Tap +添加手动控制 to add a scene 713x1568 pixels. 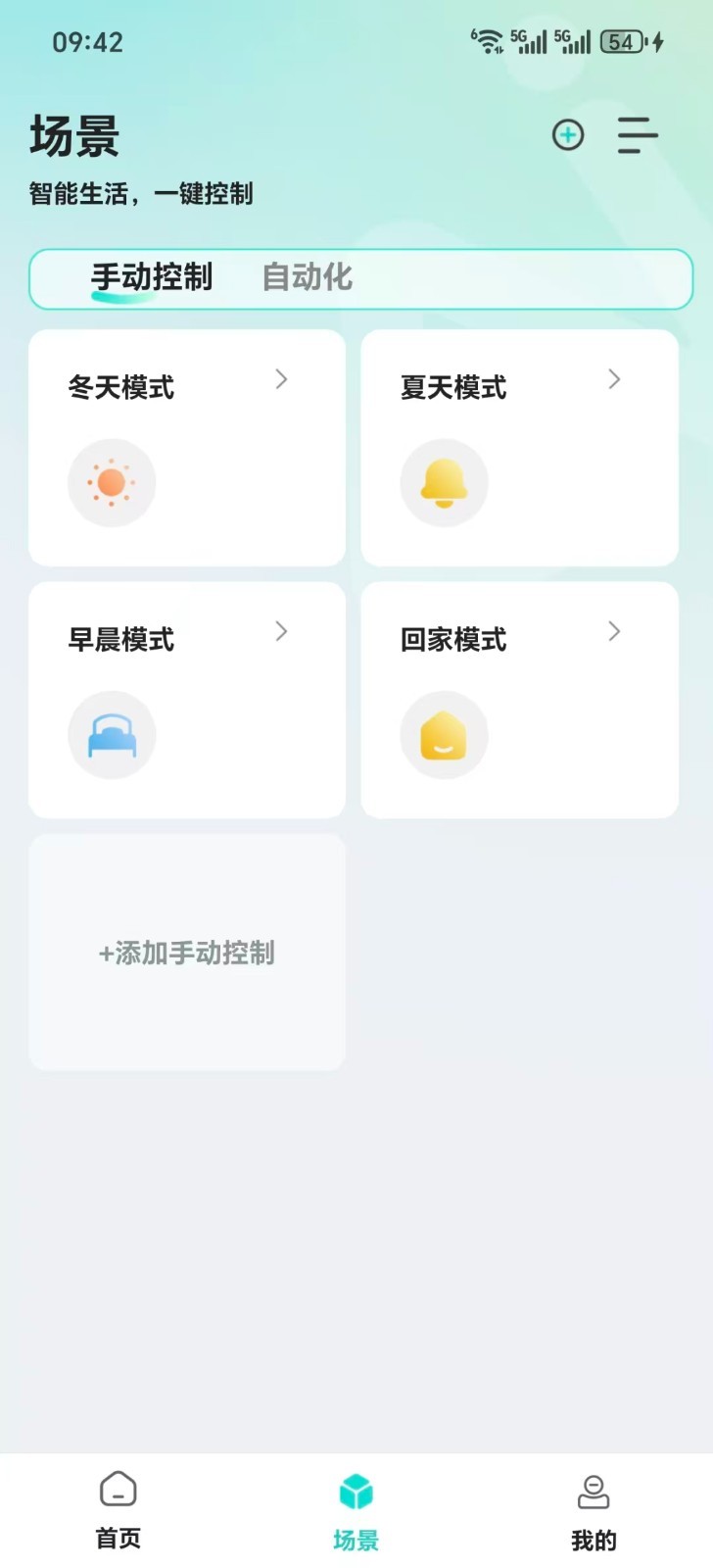(187, 953)
